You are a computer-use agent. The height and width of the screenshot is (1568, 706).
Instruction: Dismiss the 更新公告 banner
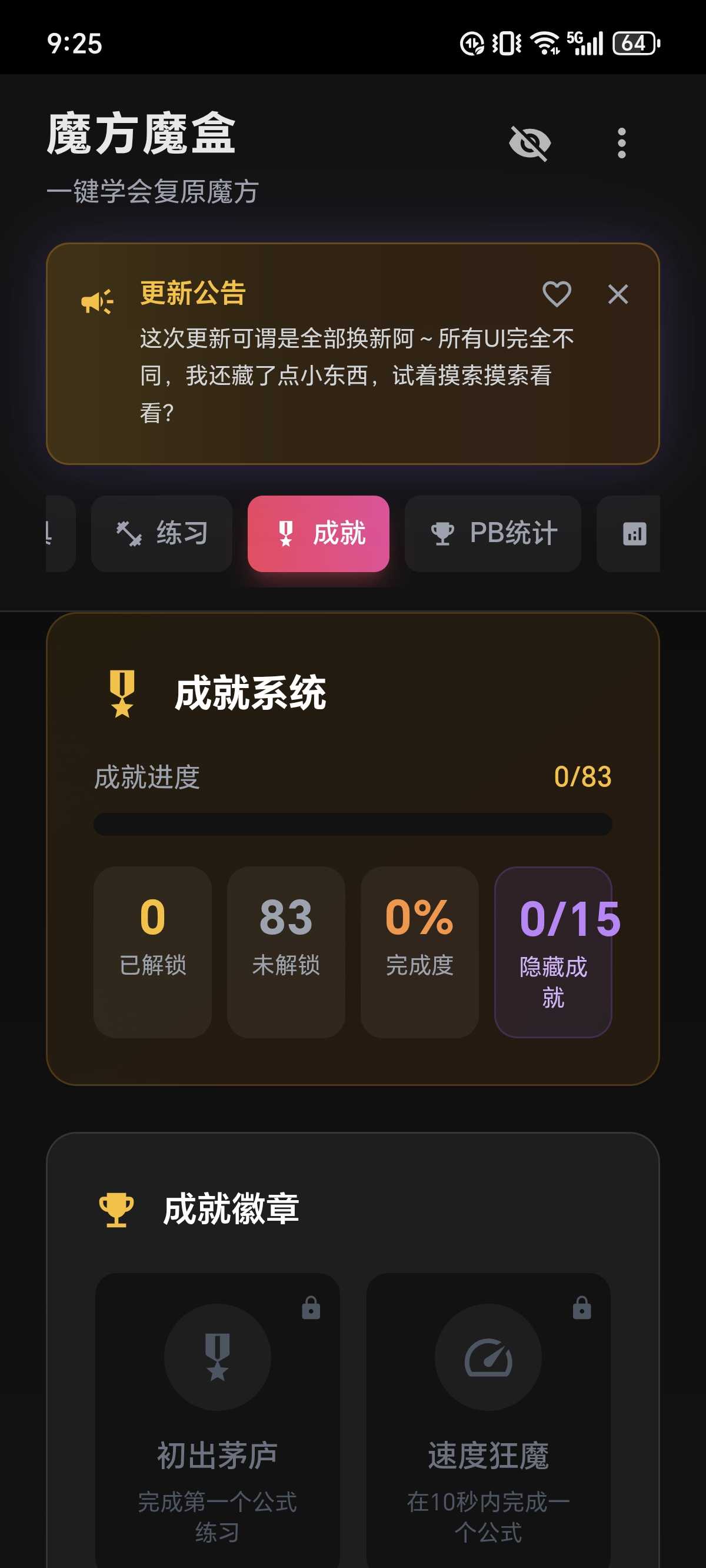[x=618, y=295]
